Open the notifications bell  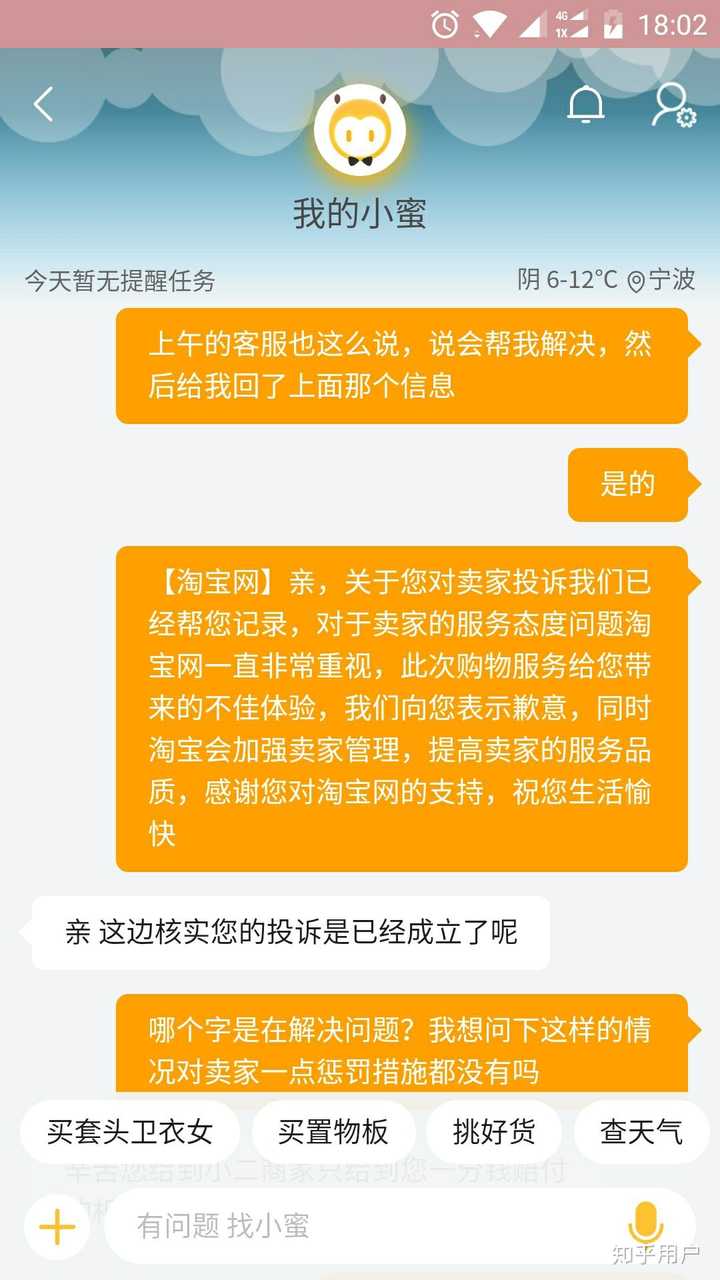(x=586, y=104)
